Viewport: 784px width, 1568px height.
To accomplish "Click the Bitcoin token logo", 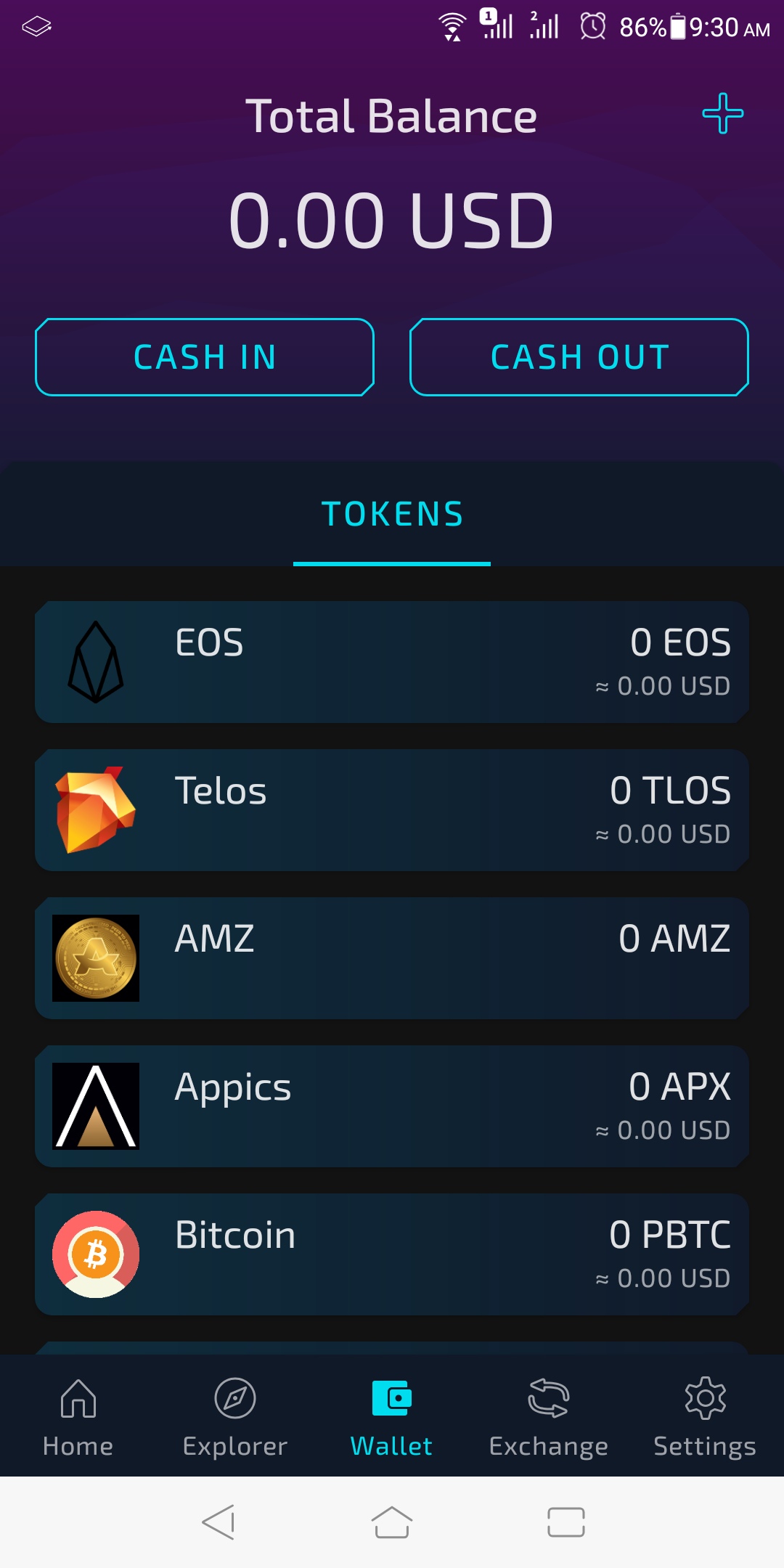I will click(95, 1253).
